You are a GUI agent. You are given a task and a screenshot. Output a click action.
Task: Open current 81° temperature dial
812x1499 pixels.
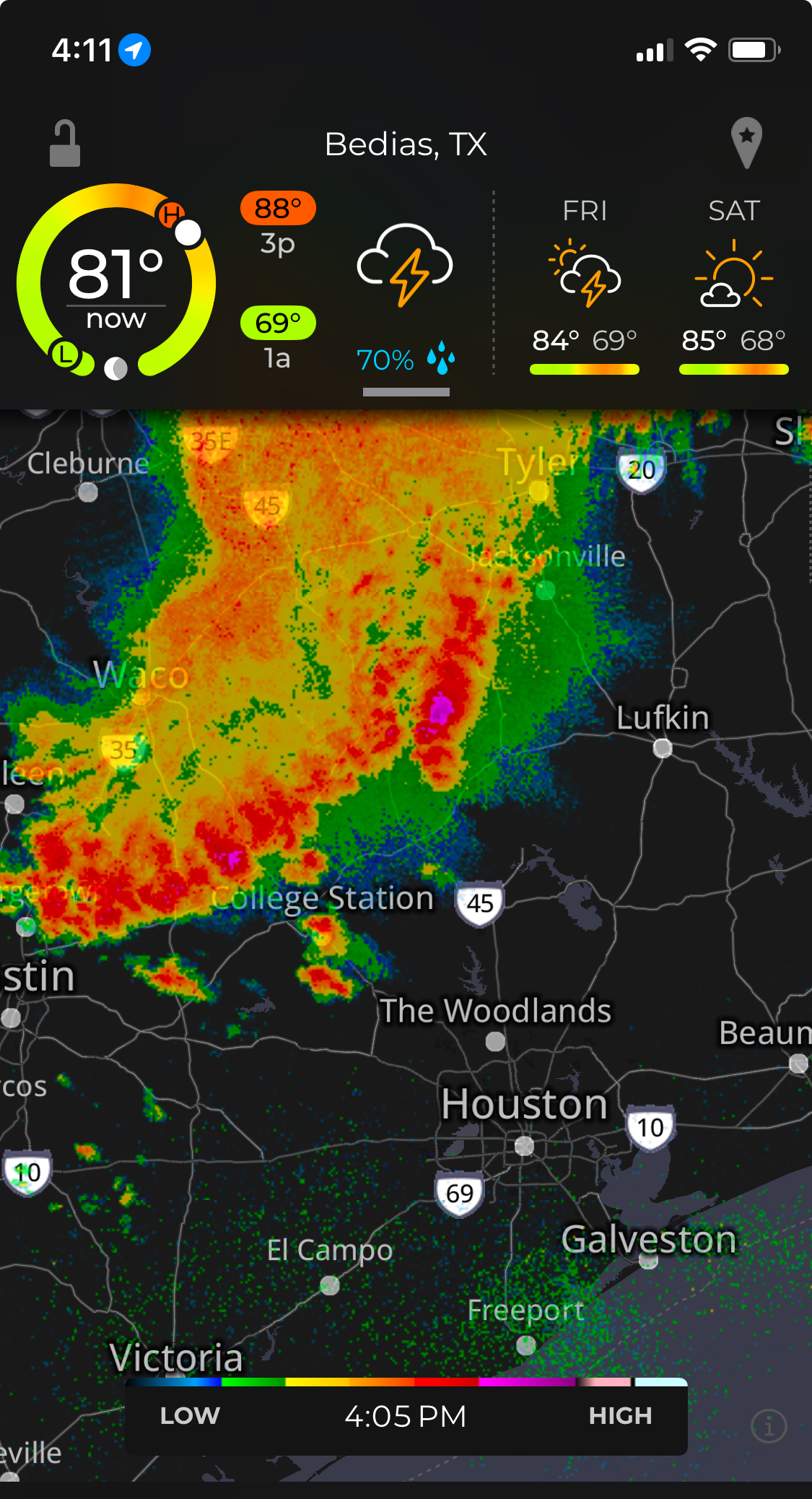(116, 282)
